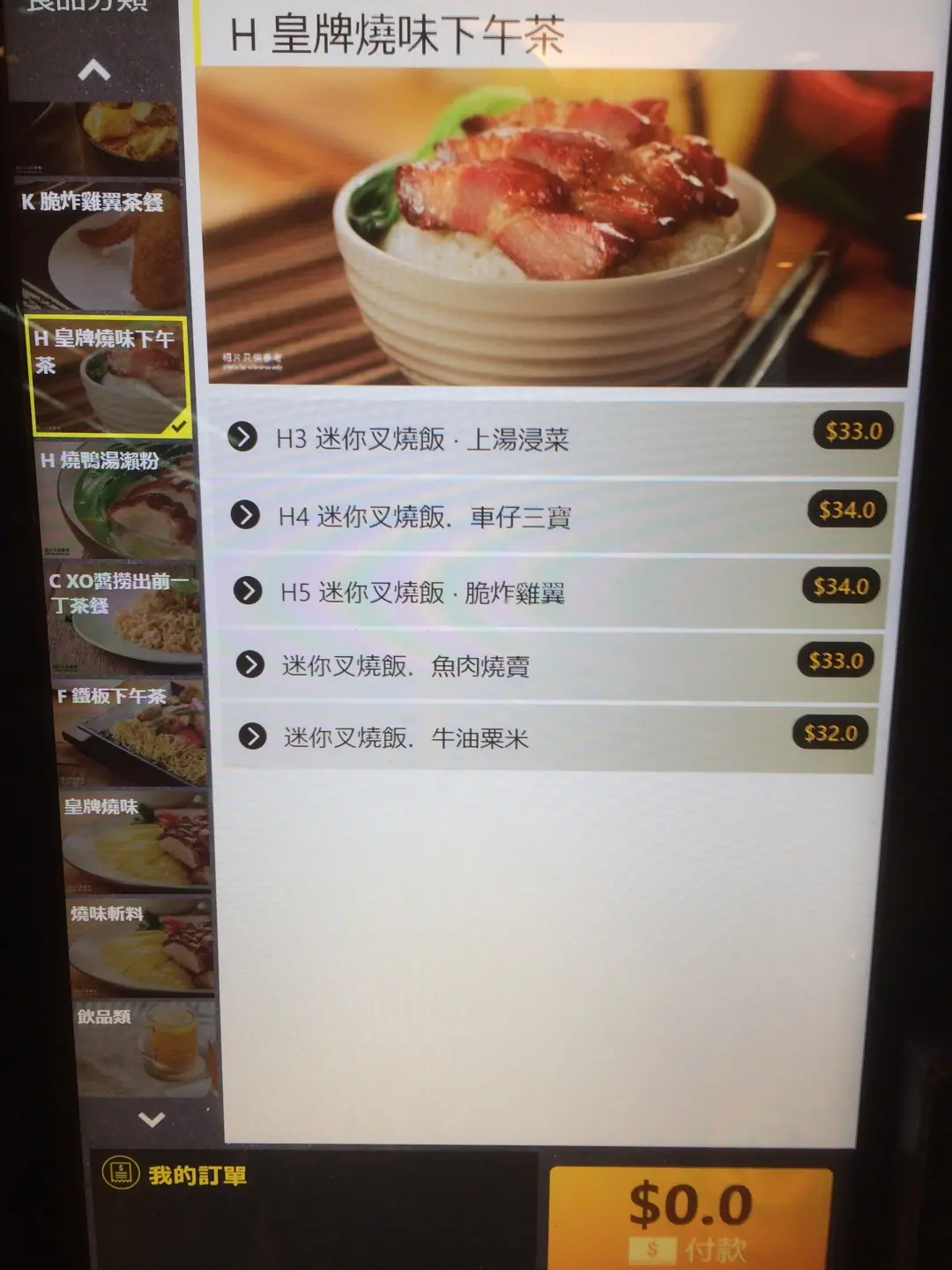Screen dimensions: 952x1270
Task: Tap the down arrow in category list
Action: (x=152, y=1120)
